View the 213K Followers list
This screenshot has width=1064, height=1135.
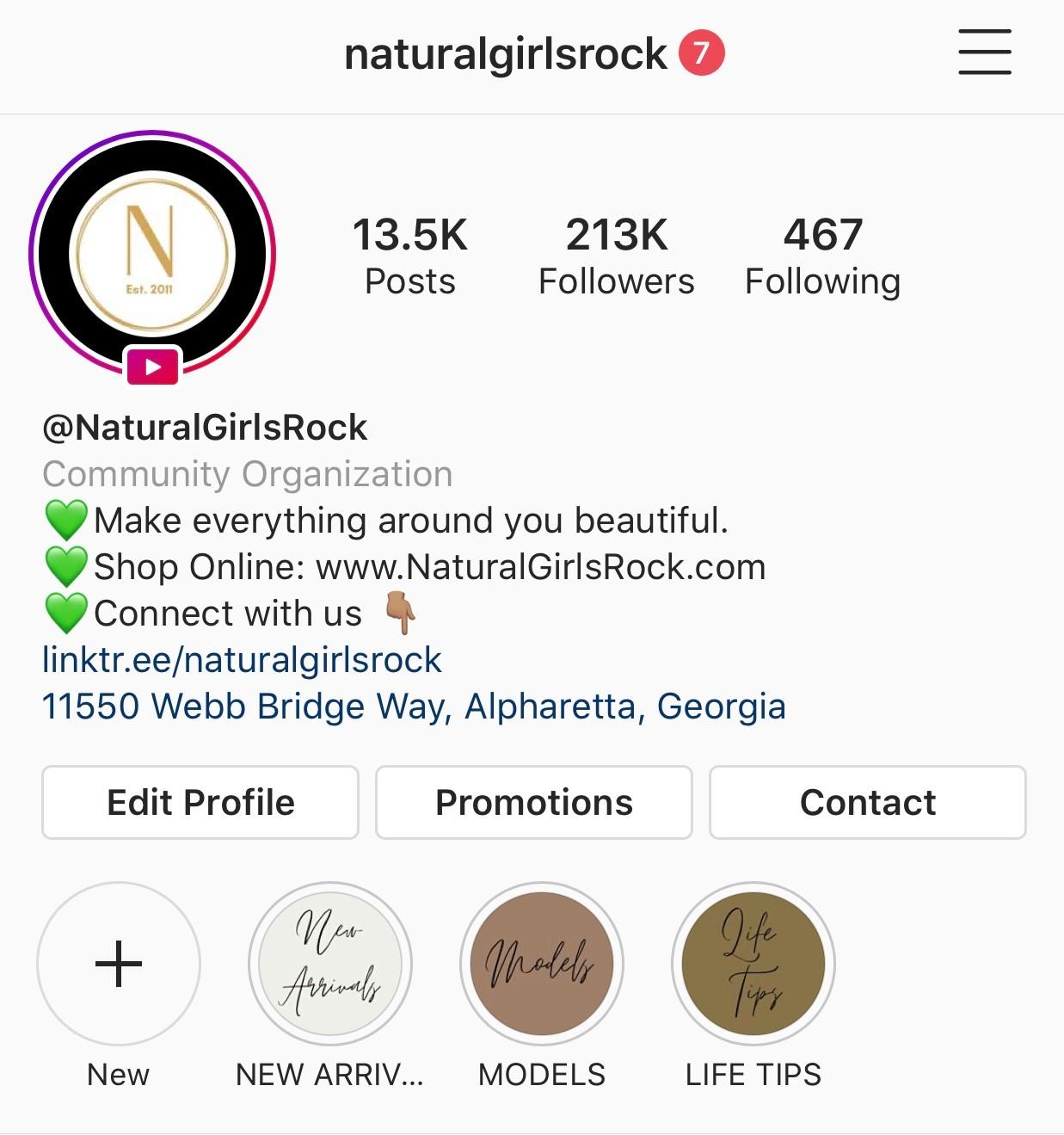click(x=616, y=256)
